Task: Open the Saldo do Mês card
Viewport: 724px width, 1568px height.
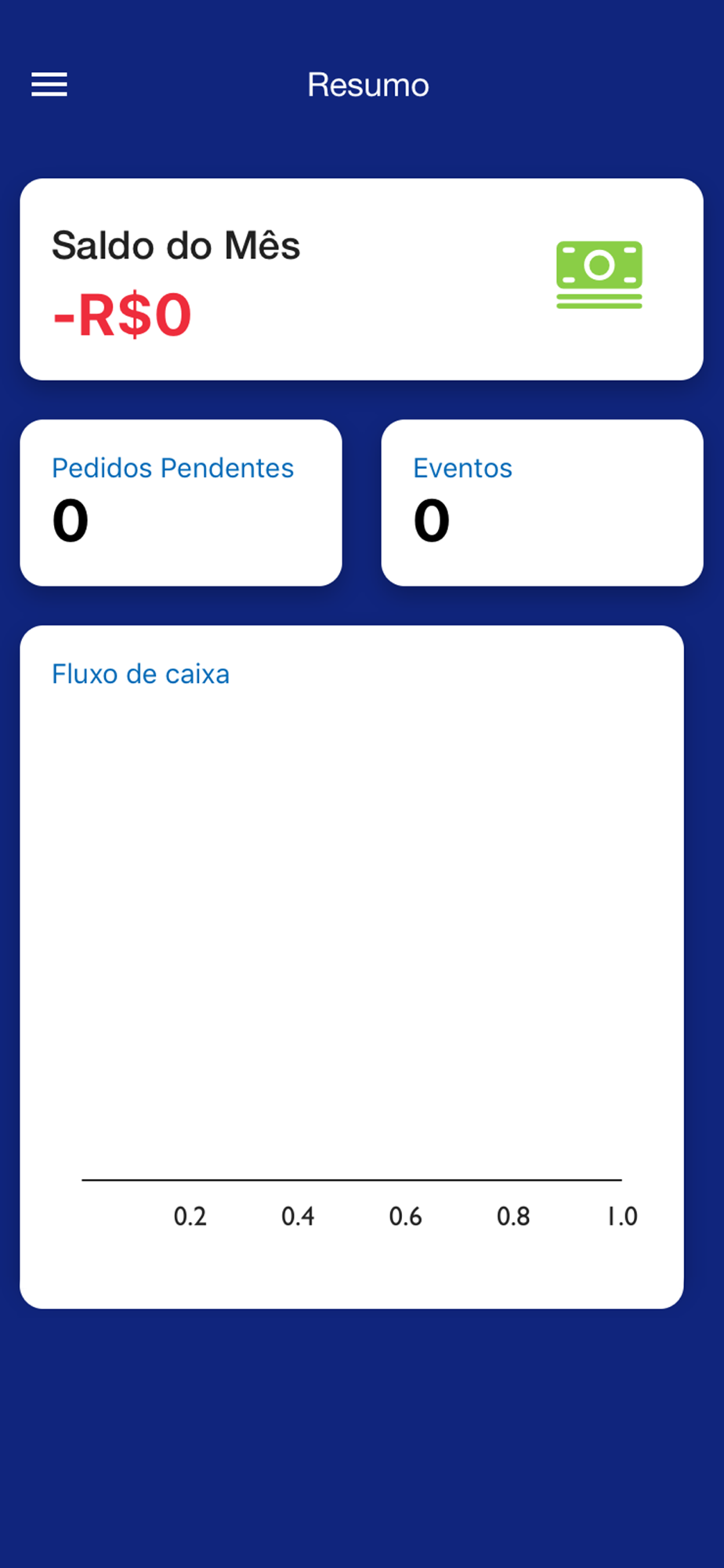Action: pos(361,279)
